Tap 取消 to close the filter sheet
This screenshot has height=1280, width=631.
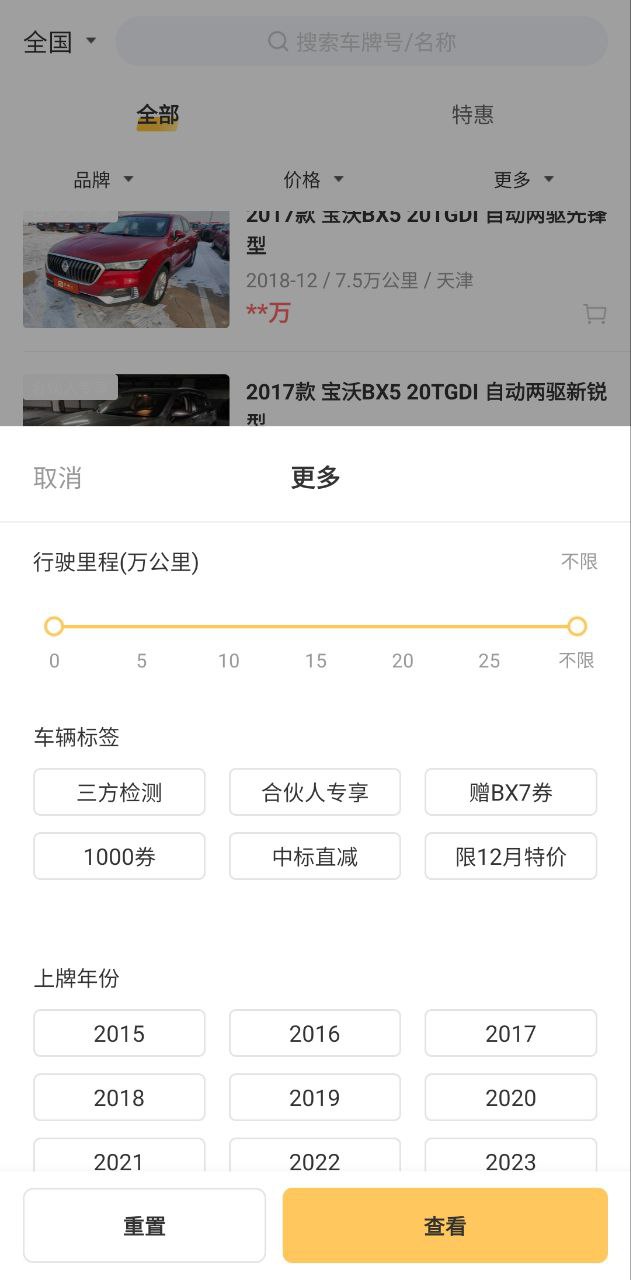[x=57, y=478]
